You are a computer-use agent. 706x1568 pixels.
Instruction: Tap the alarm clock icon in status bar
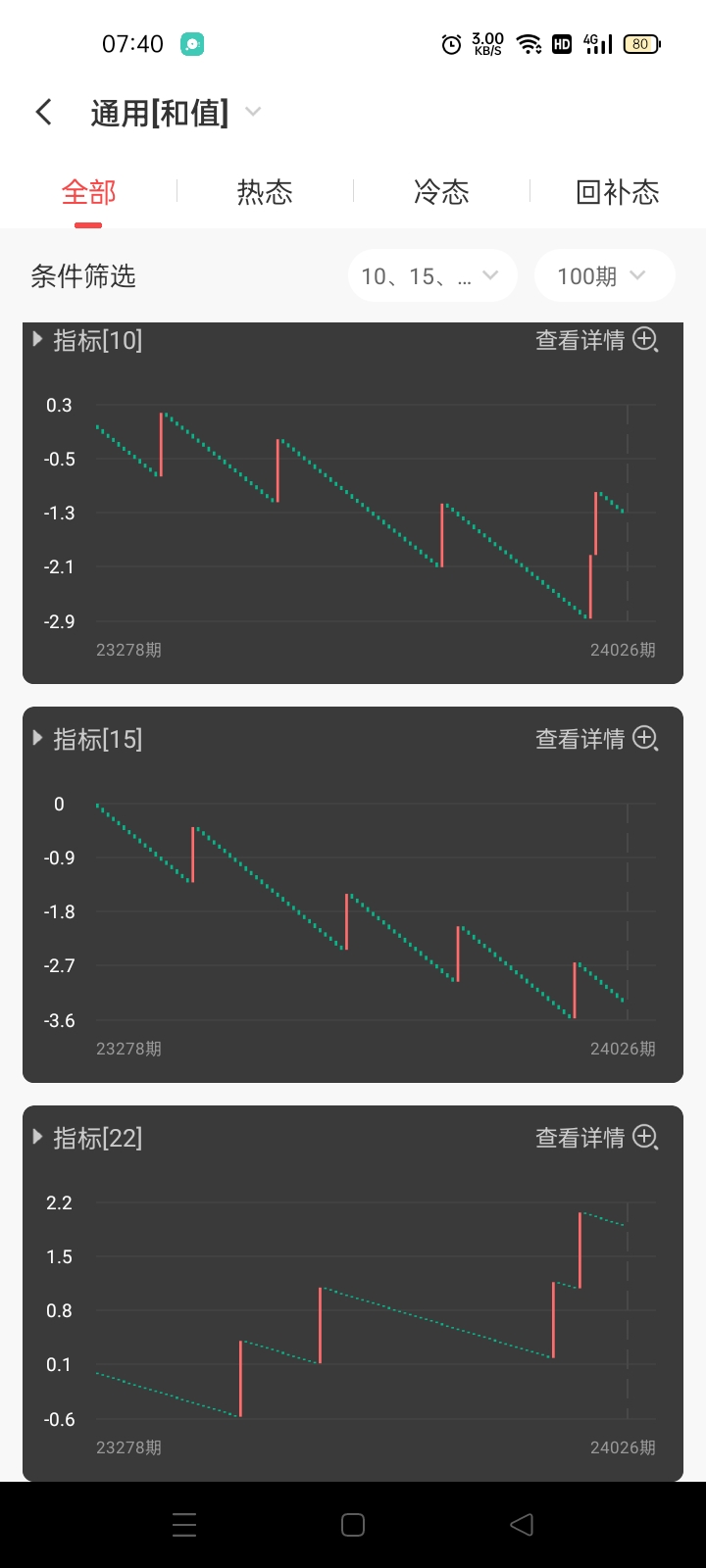click(450, 43)
